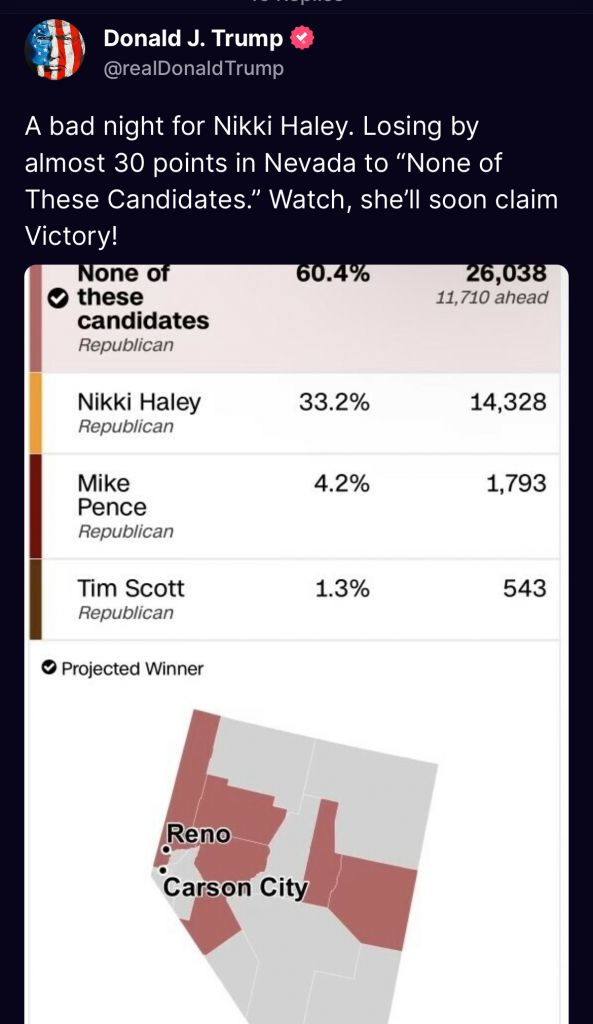Open Donald J. Trump's profile avatar
The image size is (593, 1024).
55,49
